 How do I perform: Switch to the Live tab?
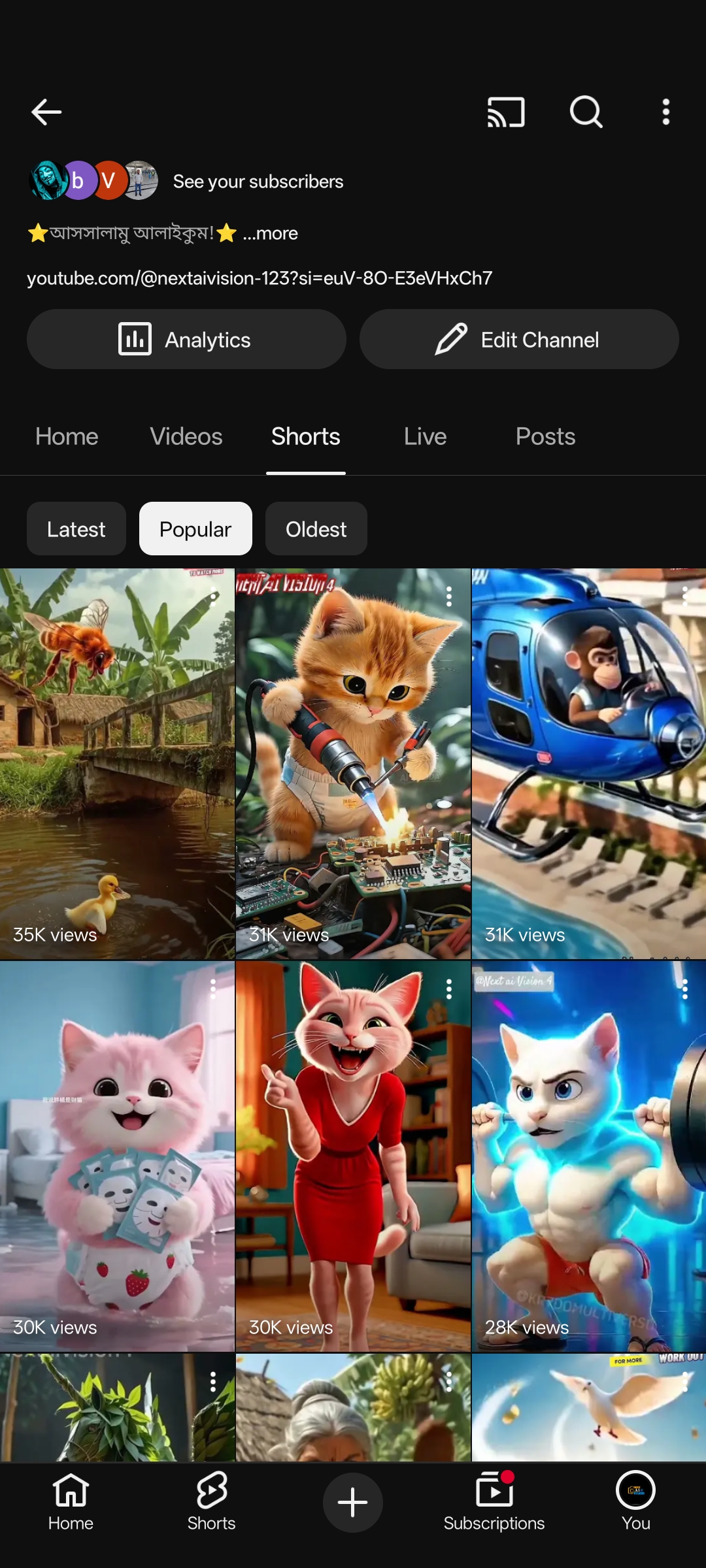[425, 436]
